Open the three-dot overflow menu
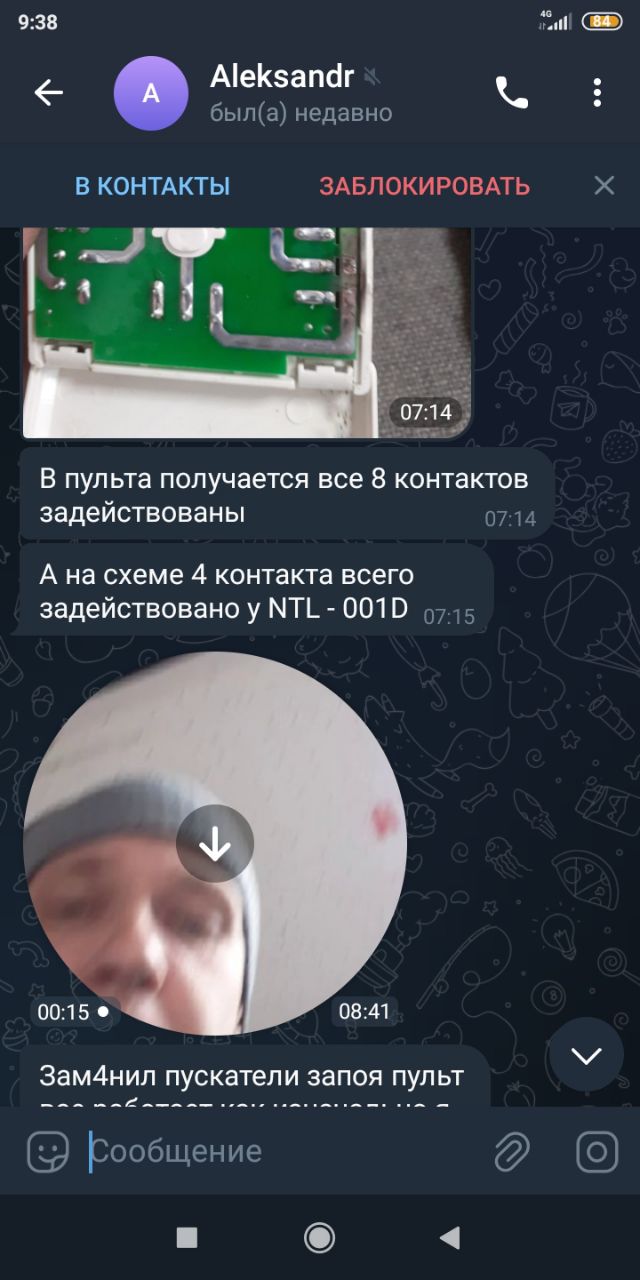 tap(597, 93)
